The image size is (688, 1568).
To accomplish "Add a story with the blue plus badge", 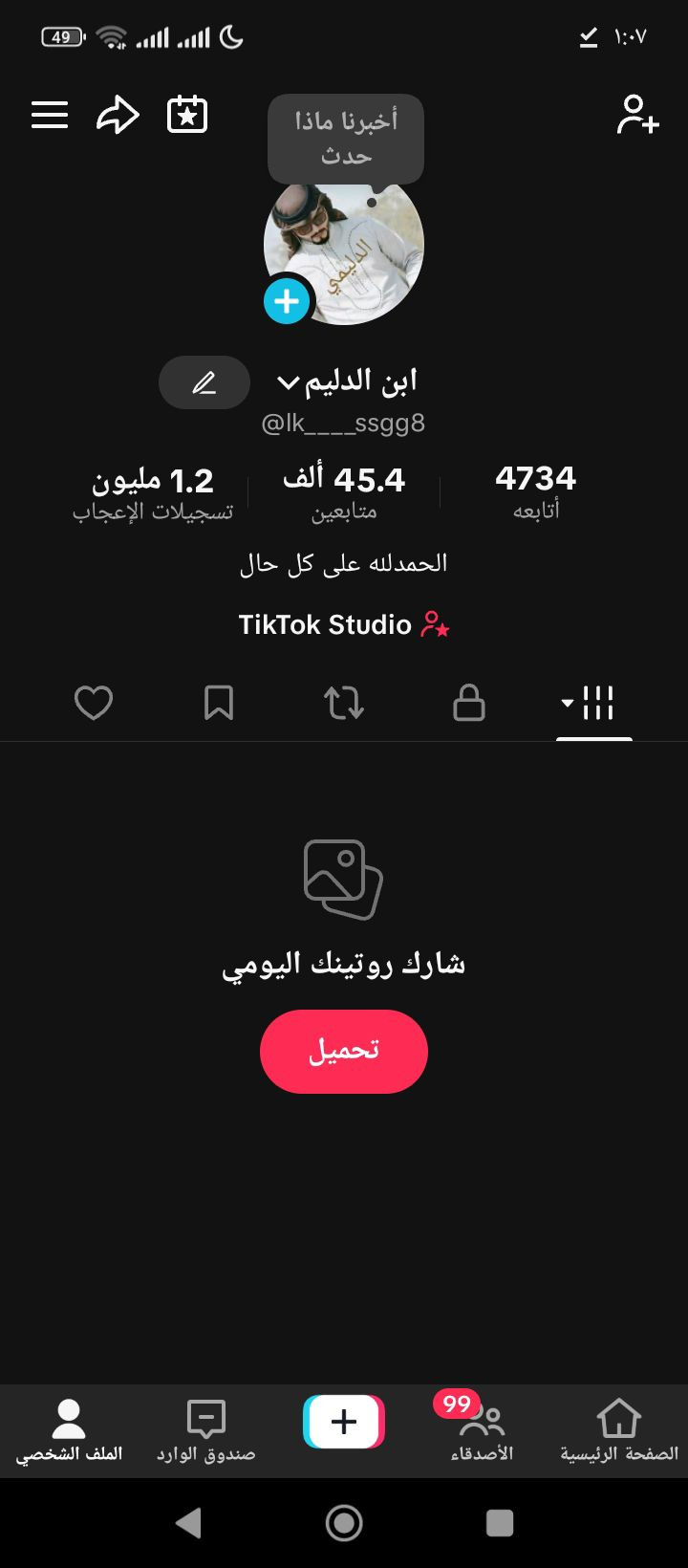I will (x=287, y=301).
